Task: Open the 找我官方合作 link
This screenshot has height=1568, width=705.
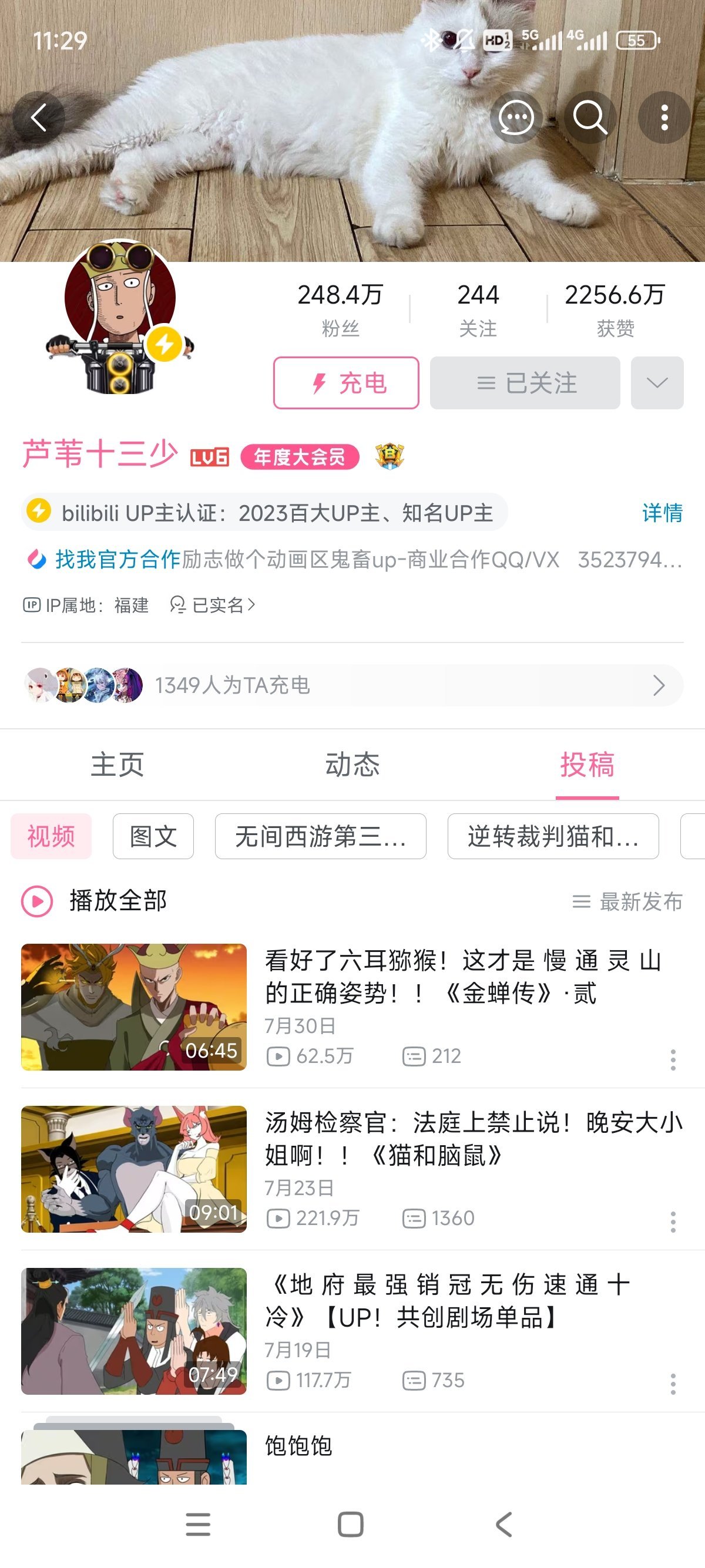Action: tap(118, 558)
